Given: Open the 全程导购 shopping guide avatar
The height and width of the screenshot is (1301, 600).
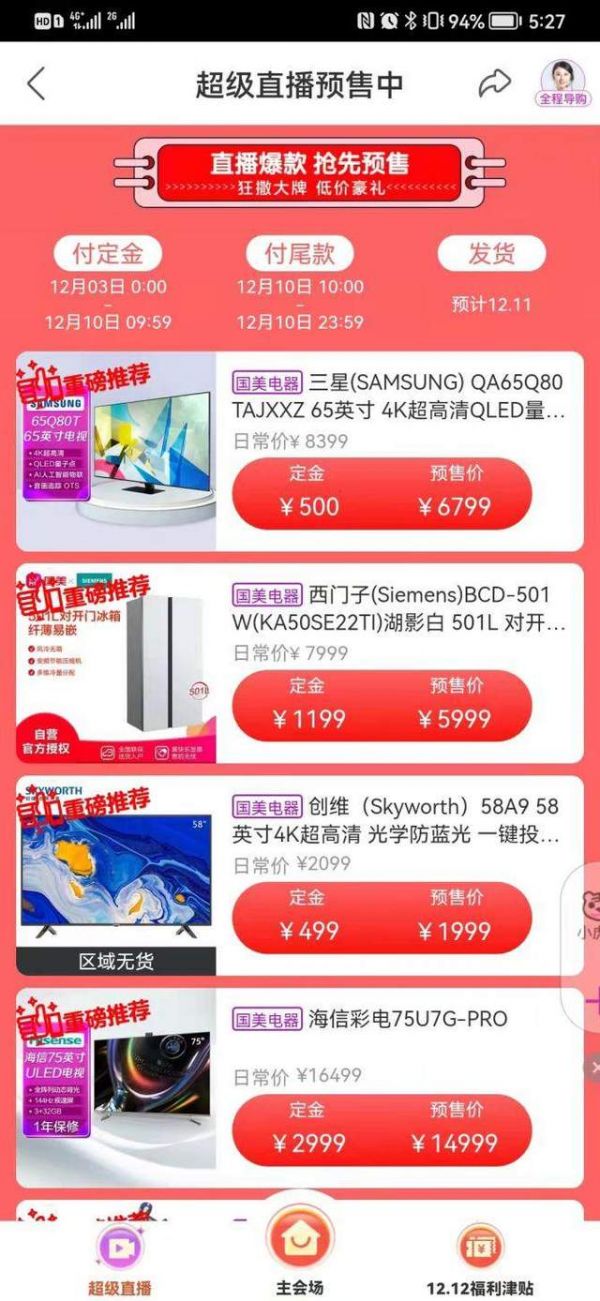Looking at the screenshot, I should [563, 82].
